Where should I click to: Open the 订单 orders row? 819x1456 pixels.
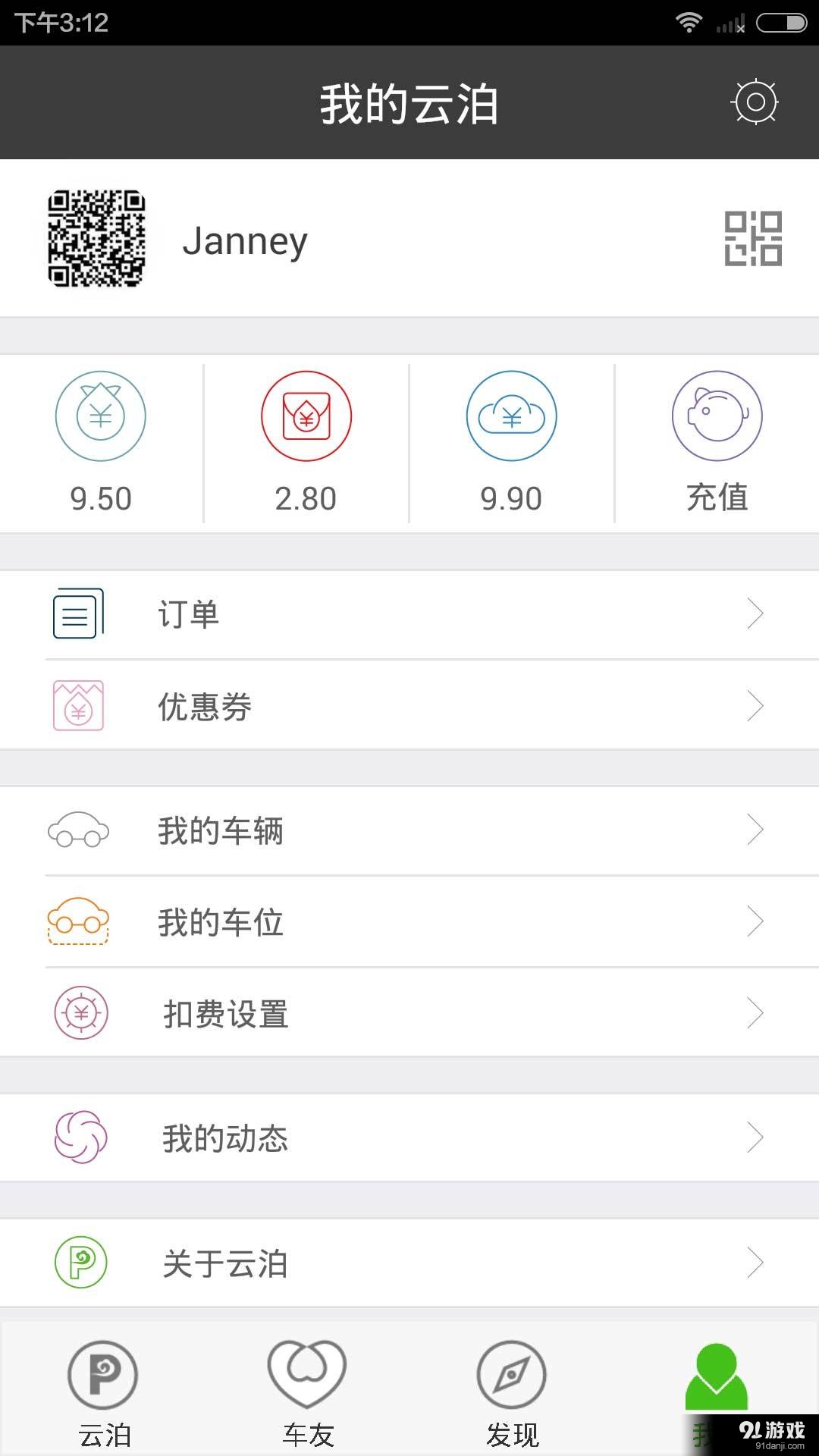pyautogui.click(x=409, y=614)
